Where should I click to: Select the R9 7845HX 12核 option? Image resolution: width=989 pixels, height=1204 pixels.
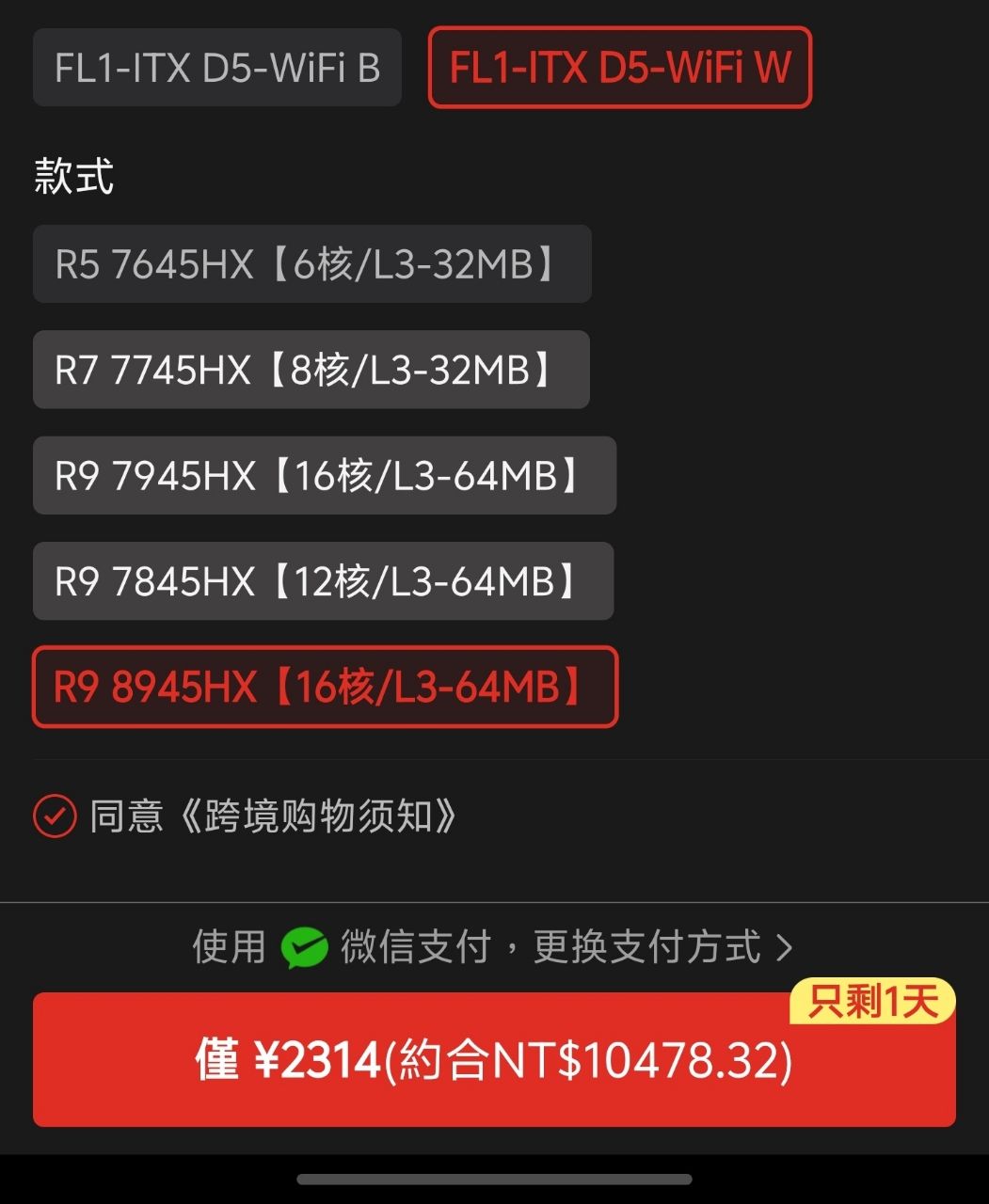[323, 581]
